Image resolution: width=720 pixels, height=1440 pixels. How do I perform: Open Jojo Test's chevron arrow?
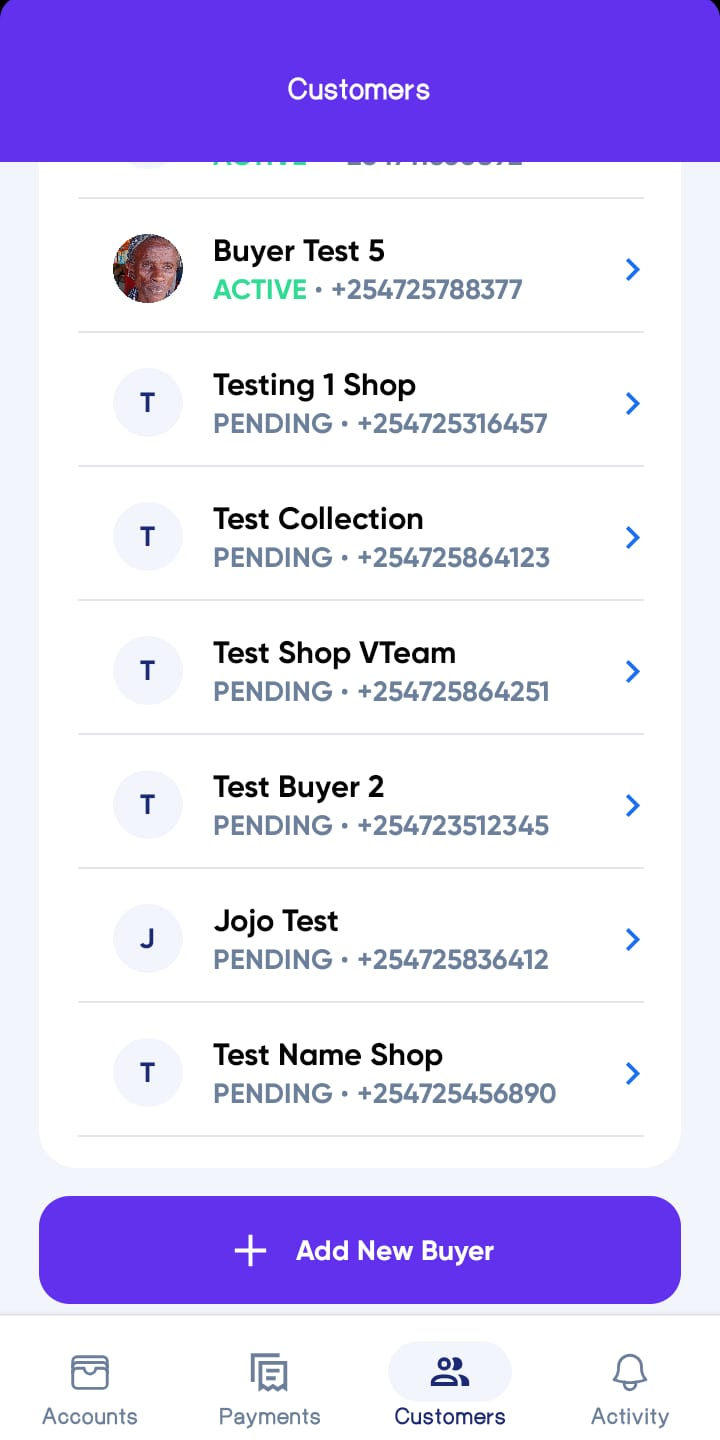[632, 939]
